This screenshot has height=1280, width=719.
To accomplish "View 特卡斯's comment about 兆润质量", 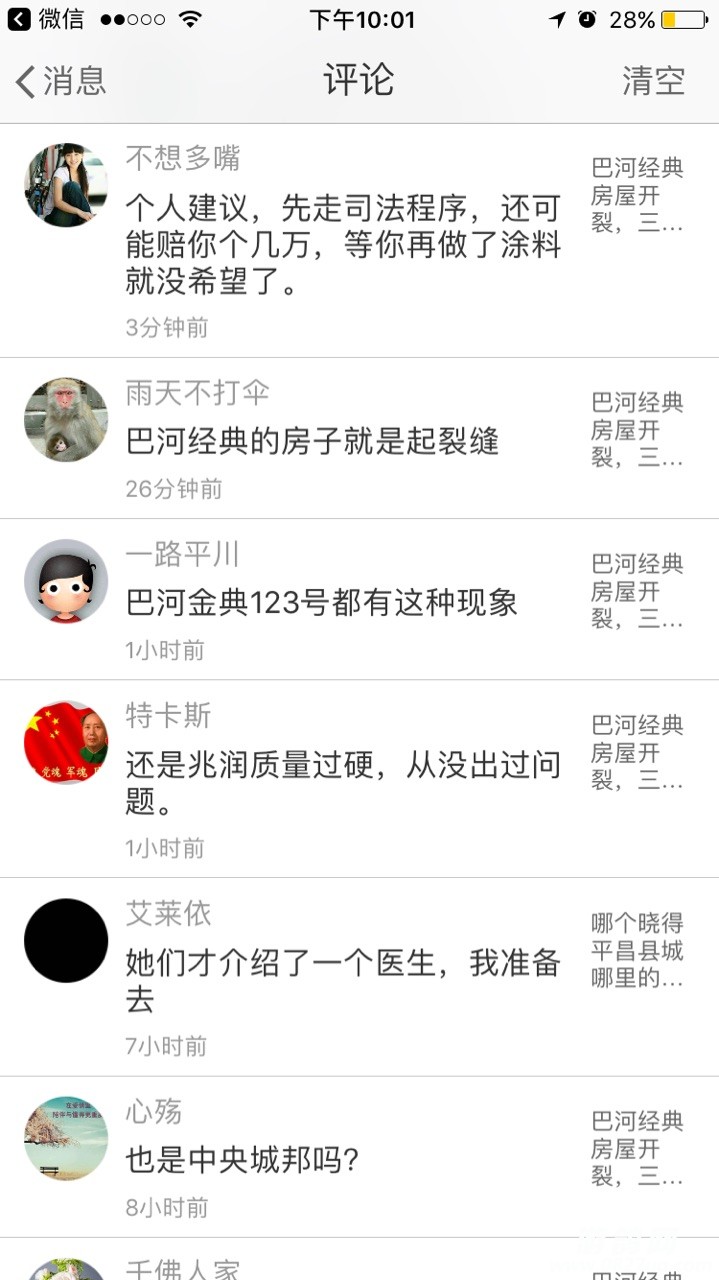I will [x=342, y=783].
